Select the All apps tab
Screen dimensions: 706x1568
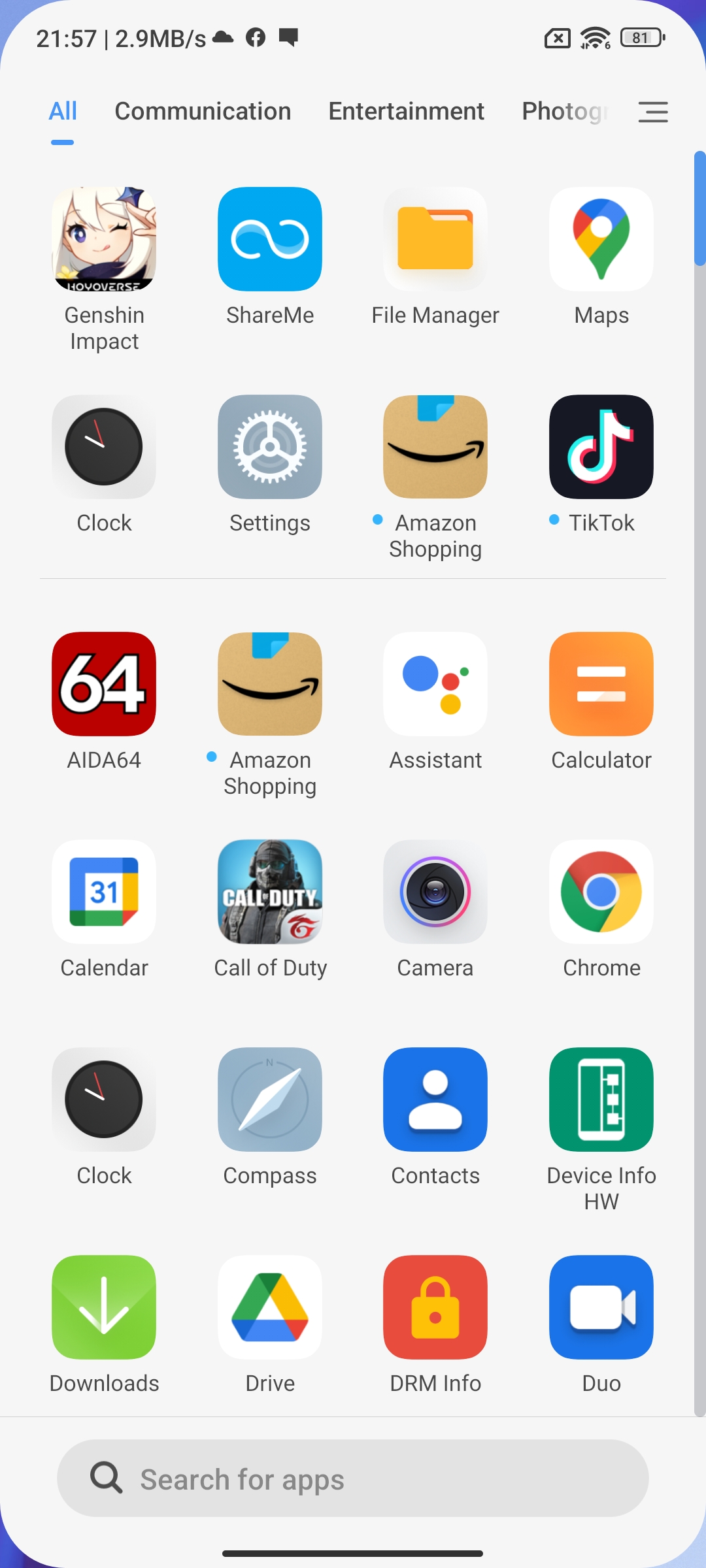pos(63,112)
